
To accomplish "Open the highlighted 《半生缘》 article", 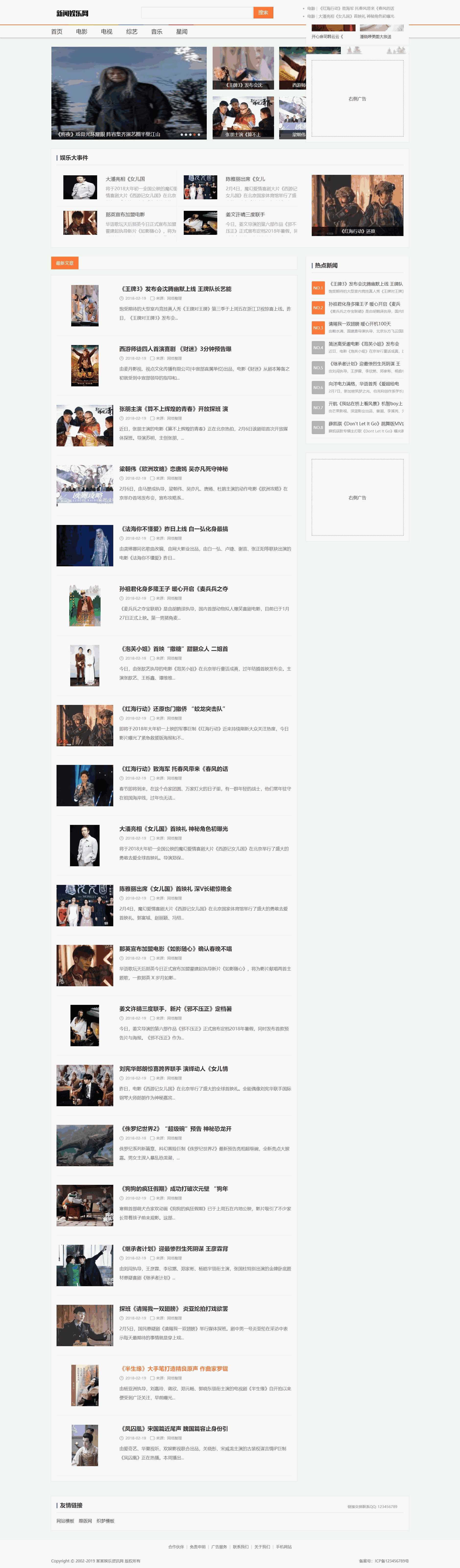I will click(x=174, y=1368).
